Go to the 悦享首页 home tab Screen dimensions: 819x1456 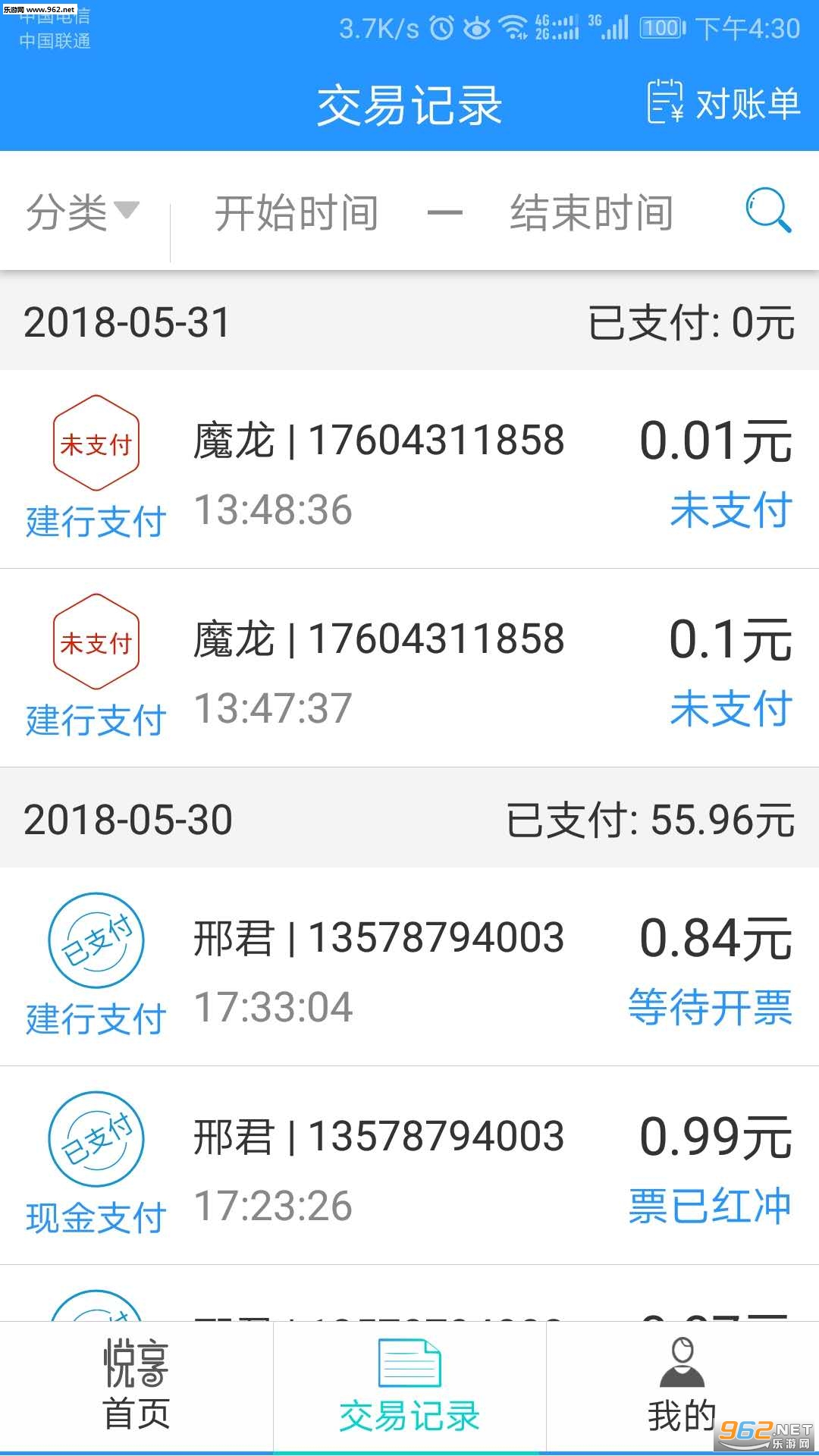click(x=136, y=1386)
